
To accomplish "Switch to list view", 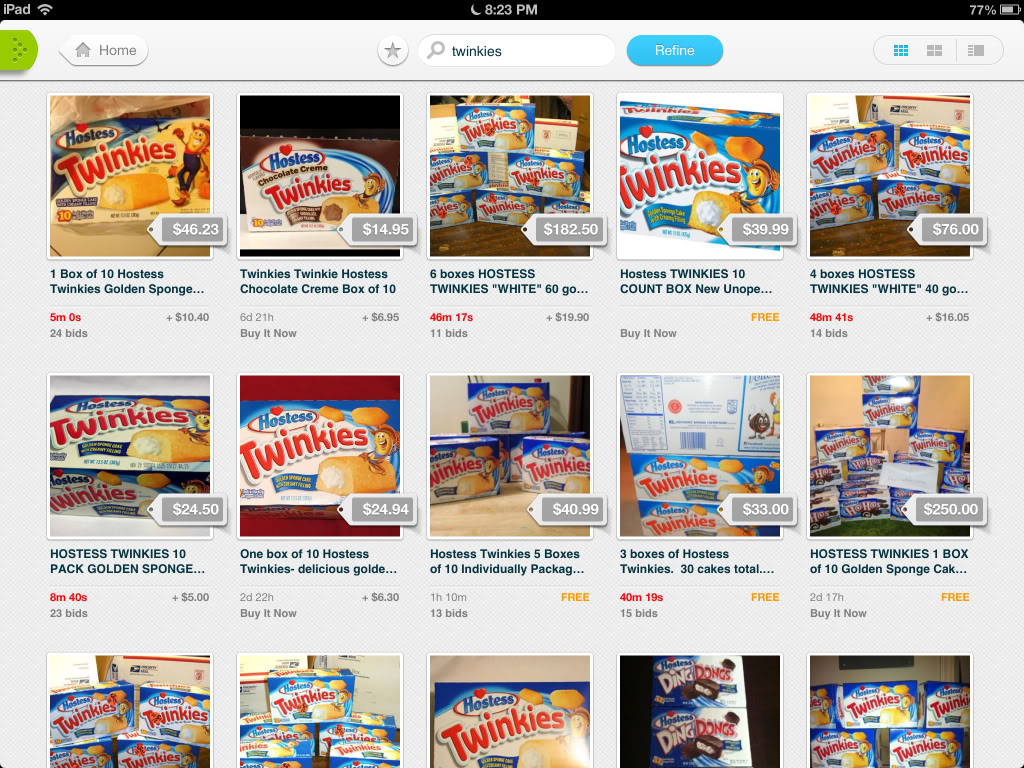I will (977, 50).
